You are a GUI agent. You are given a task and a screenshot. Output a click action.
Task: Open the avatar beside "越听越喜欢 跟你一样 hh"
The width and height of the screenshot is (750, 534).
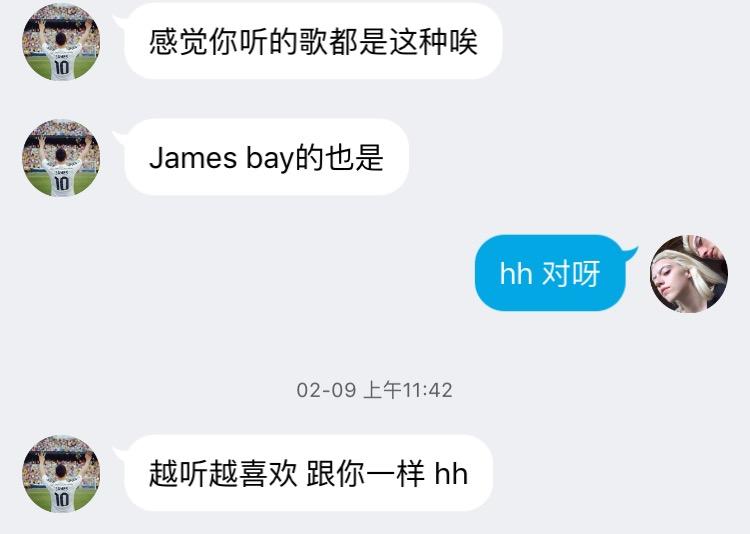[61, 474]
